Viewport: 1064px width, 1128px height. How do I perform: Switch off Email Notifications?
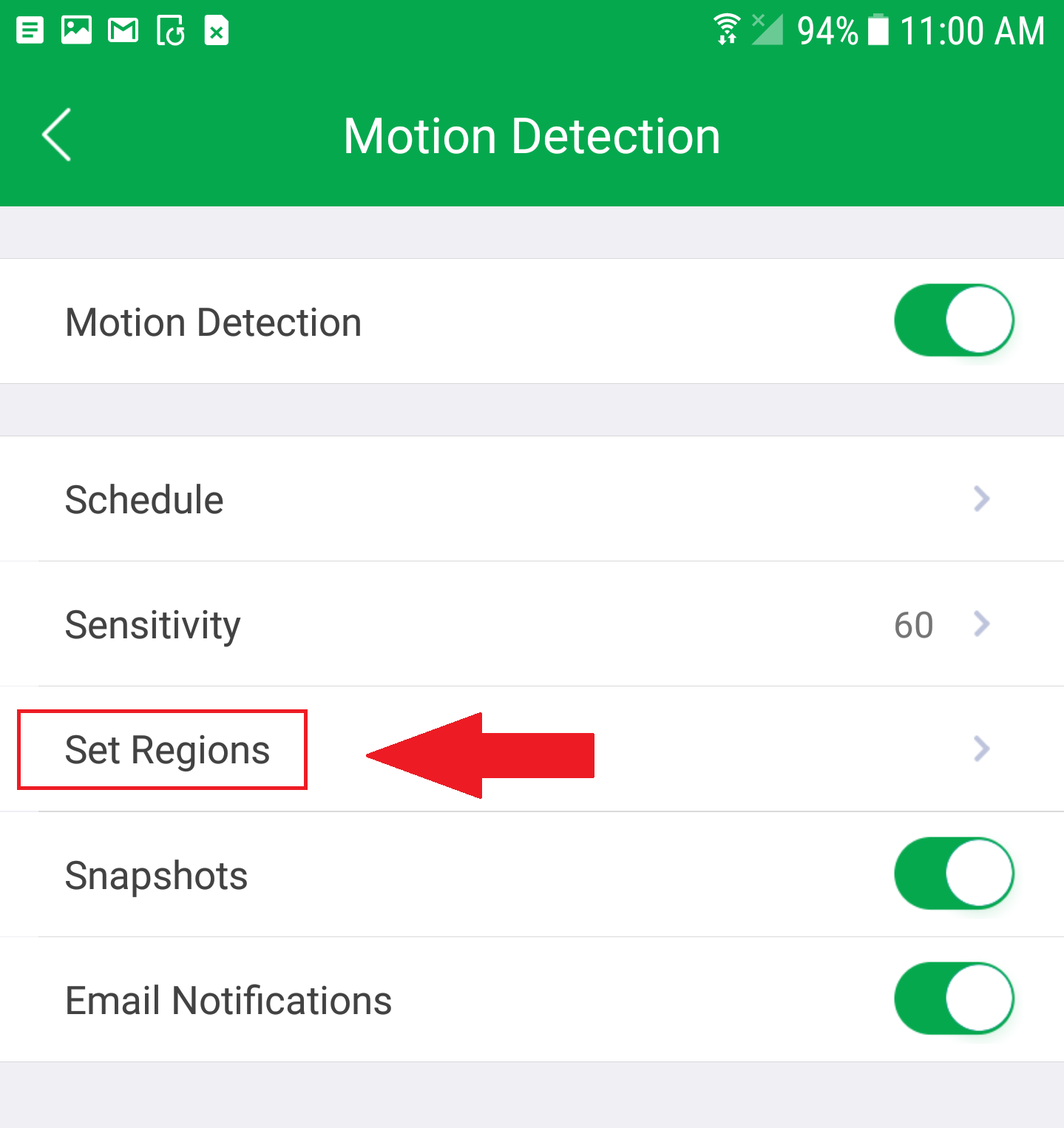pyautogui.click(x=953, y=999)
